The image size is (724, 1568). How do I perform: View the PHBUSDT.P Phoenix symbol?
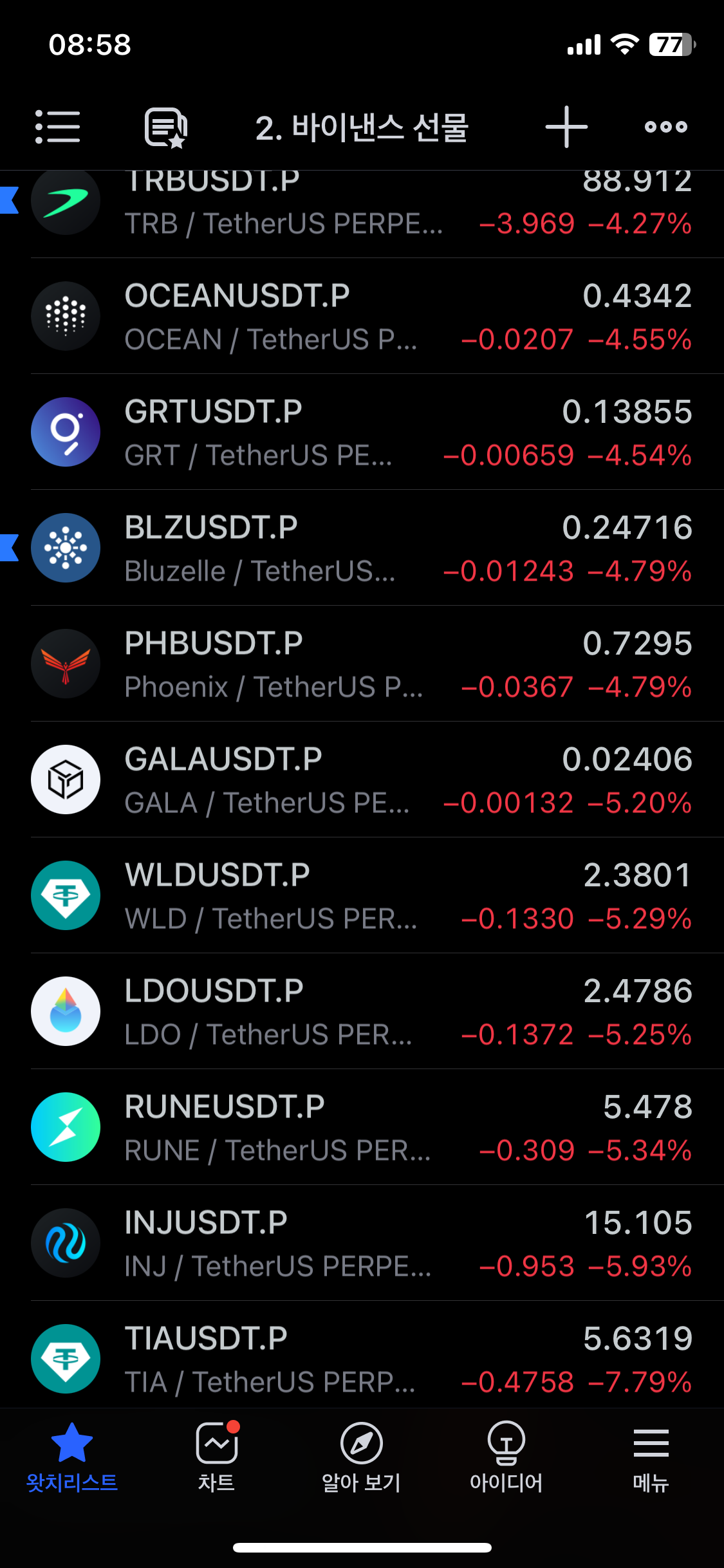click(x=362, y=664)
